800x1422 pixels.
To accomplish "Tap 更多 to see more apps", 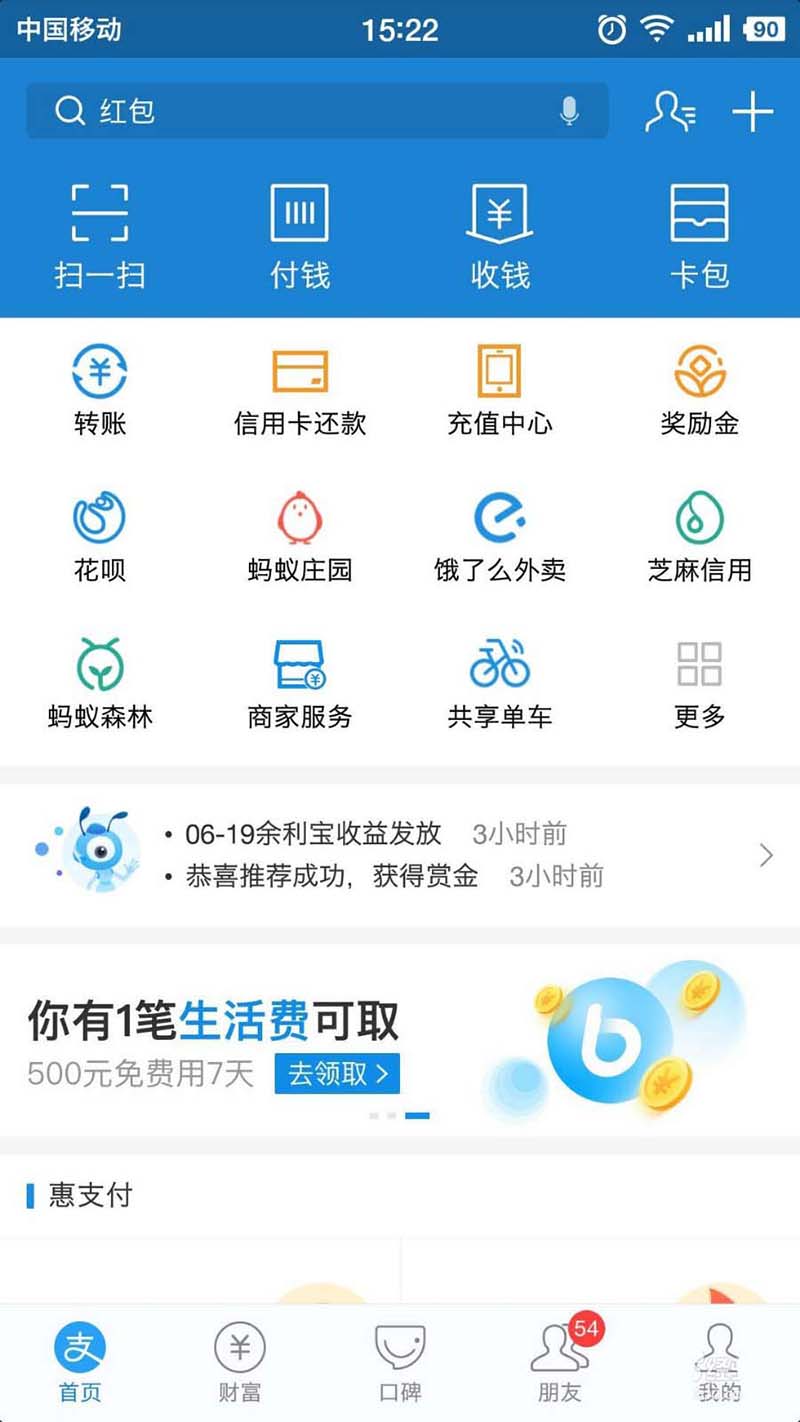I will [x=699, y=682].
